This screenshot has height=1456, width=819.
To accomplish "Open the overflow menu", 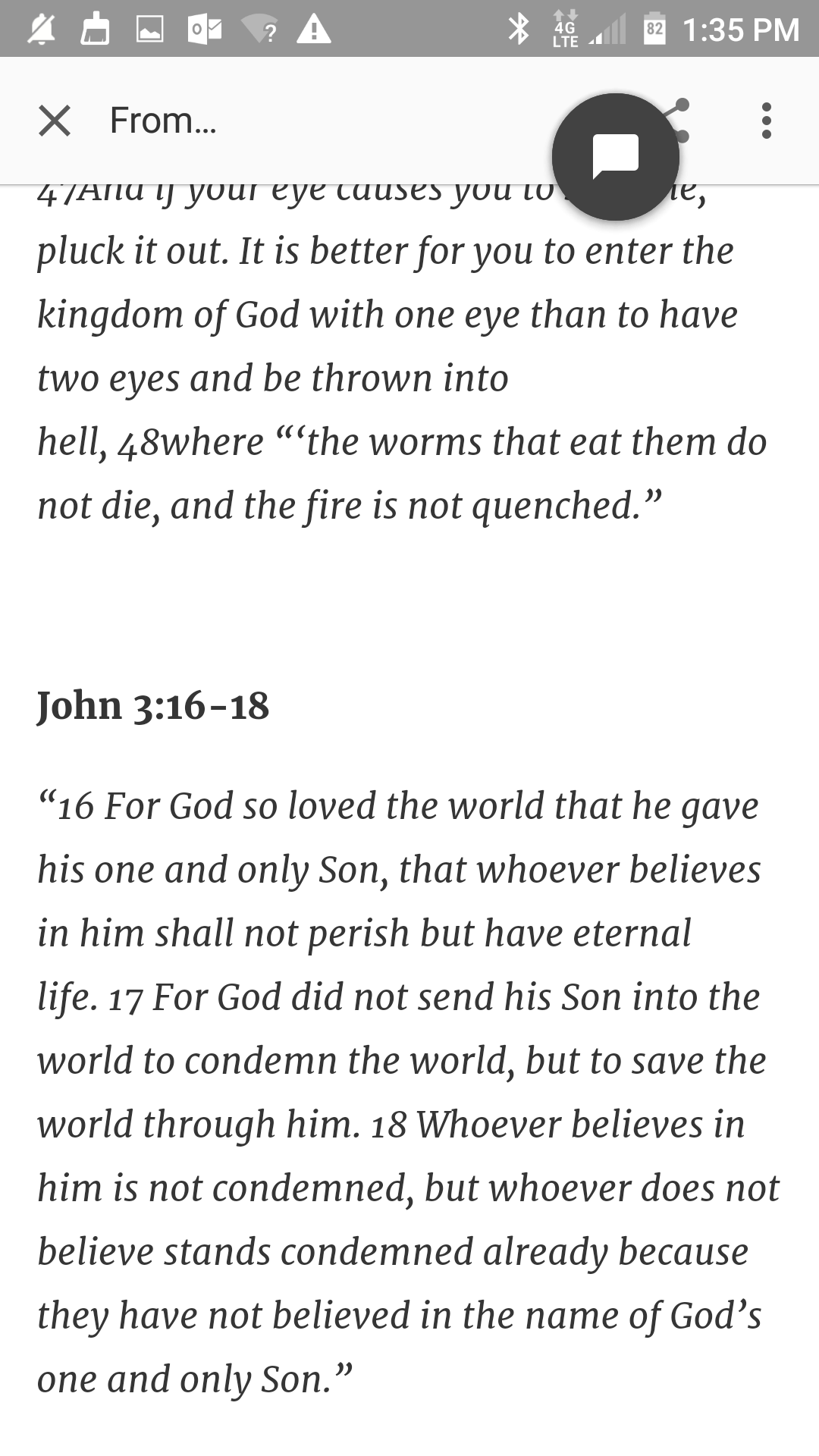I will (766, 121).
